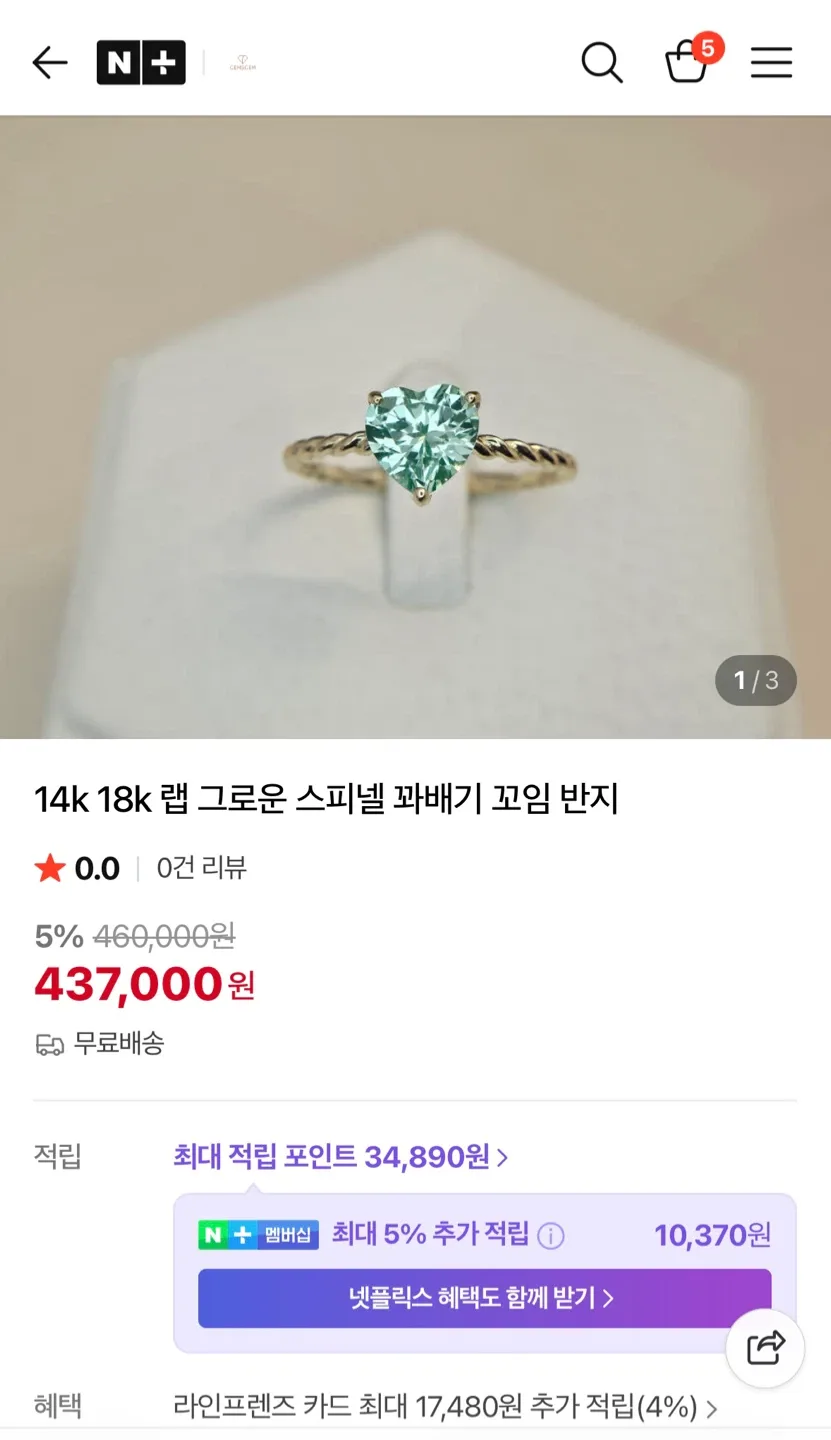
Task: Show info on 최대 5% 추가 적립
Action: [x=551, y=1236]
